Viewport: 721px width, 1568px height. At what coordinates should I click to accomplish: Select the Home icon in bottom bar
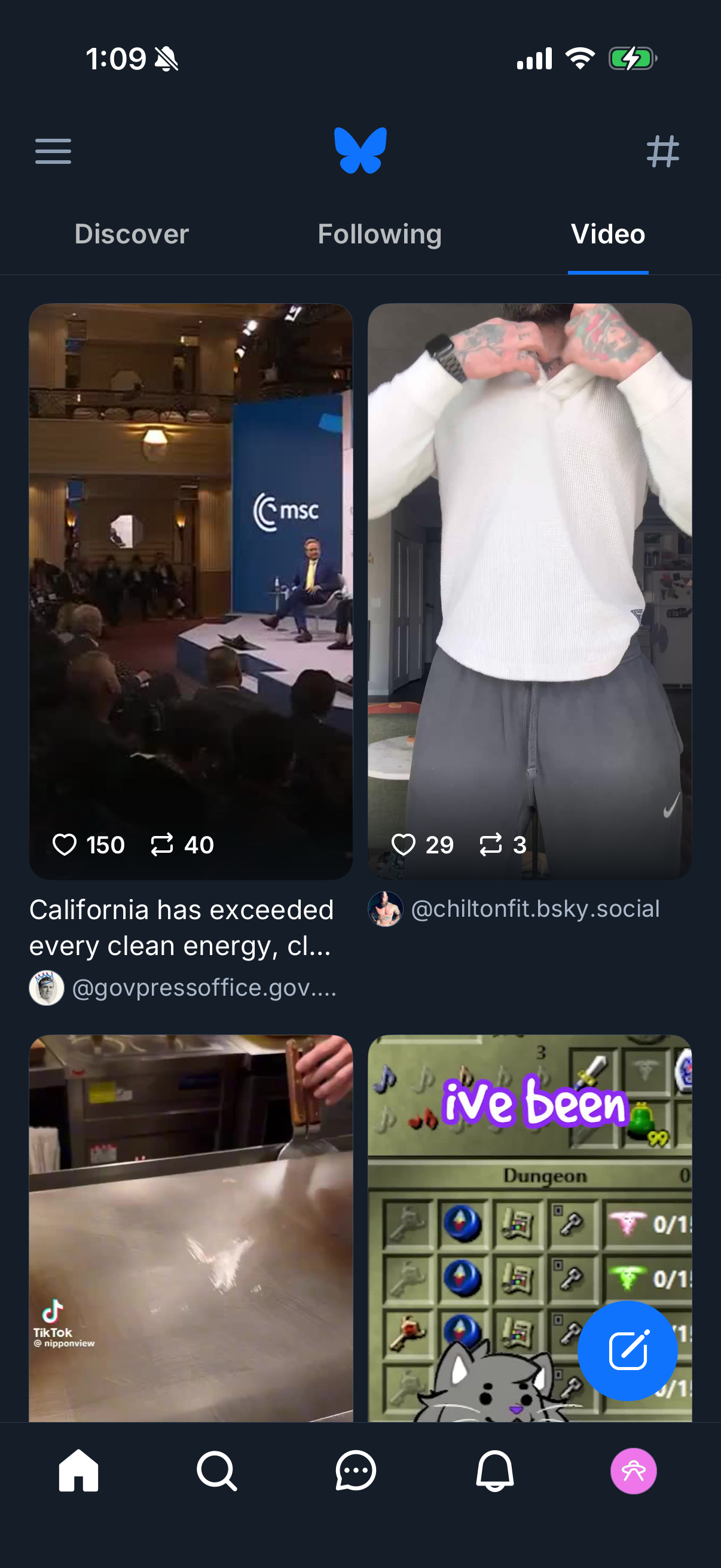[x=78, y=1472]
